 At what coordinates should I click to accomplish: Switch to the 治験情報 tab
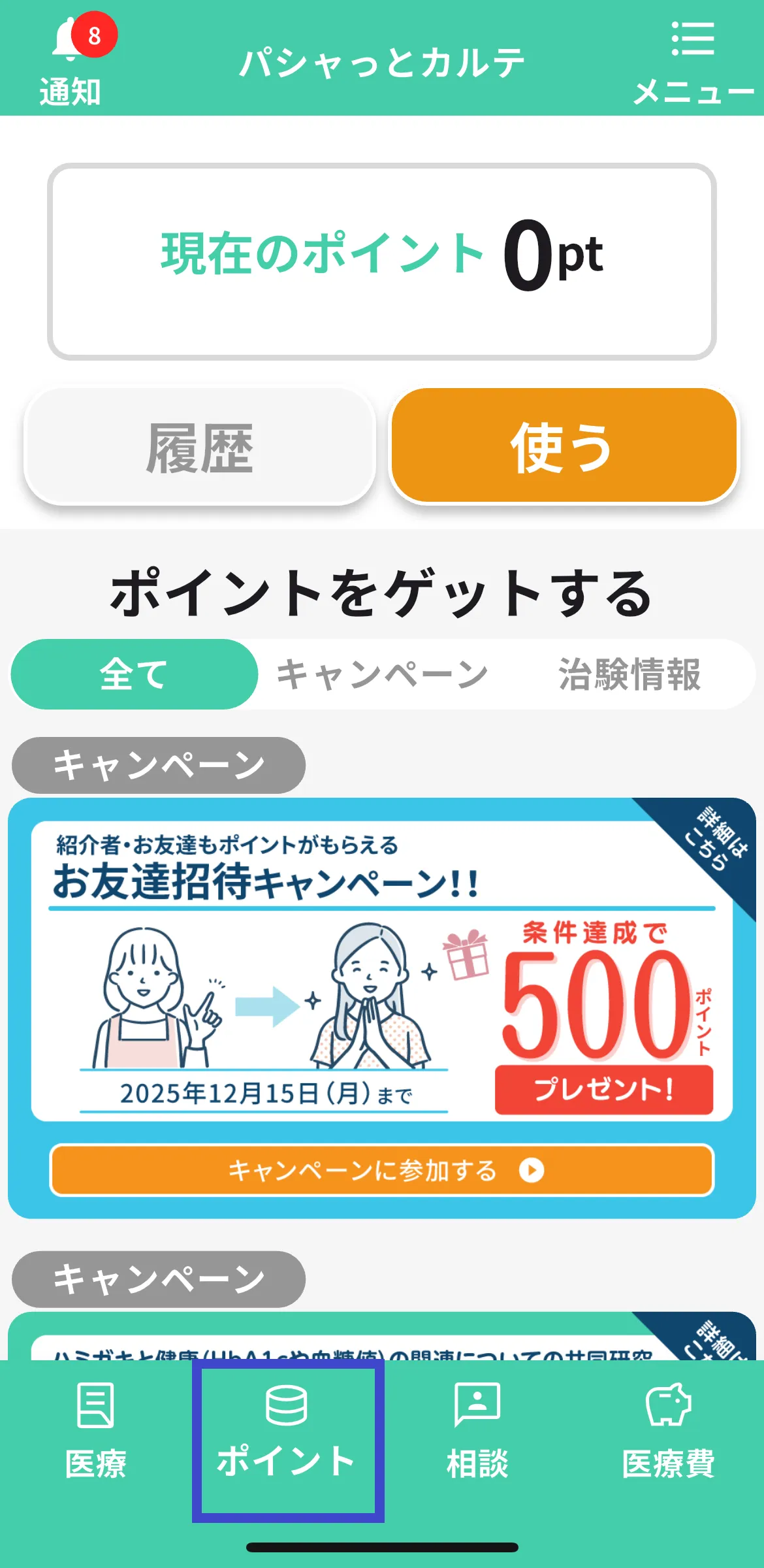pos(629,674)
